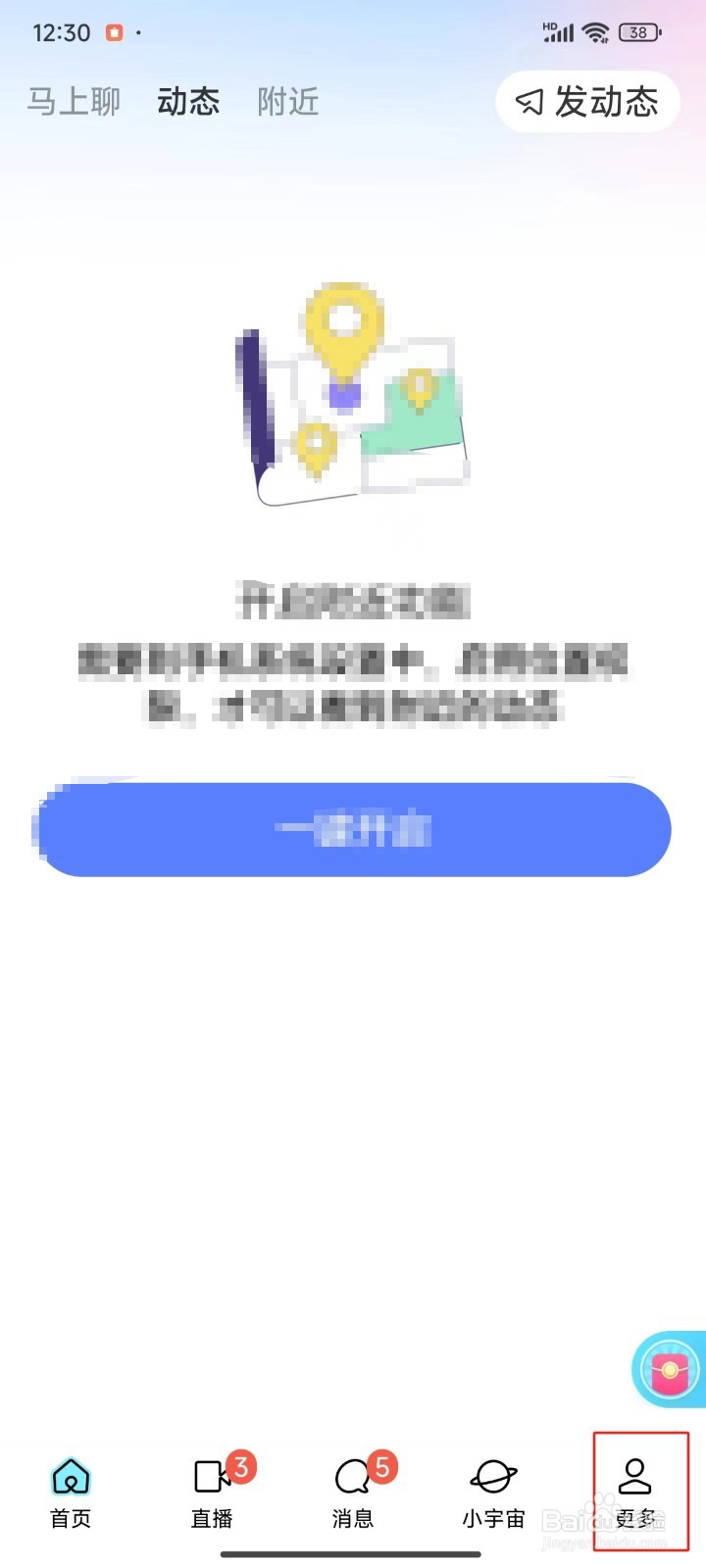706x1568 pixels.
Task: Switch to the 马上聊 tab
Action: pos(73,102)
